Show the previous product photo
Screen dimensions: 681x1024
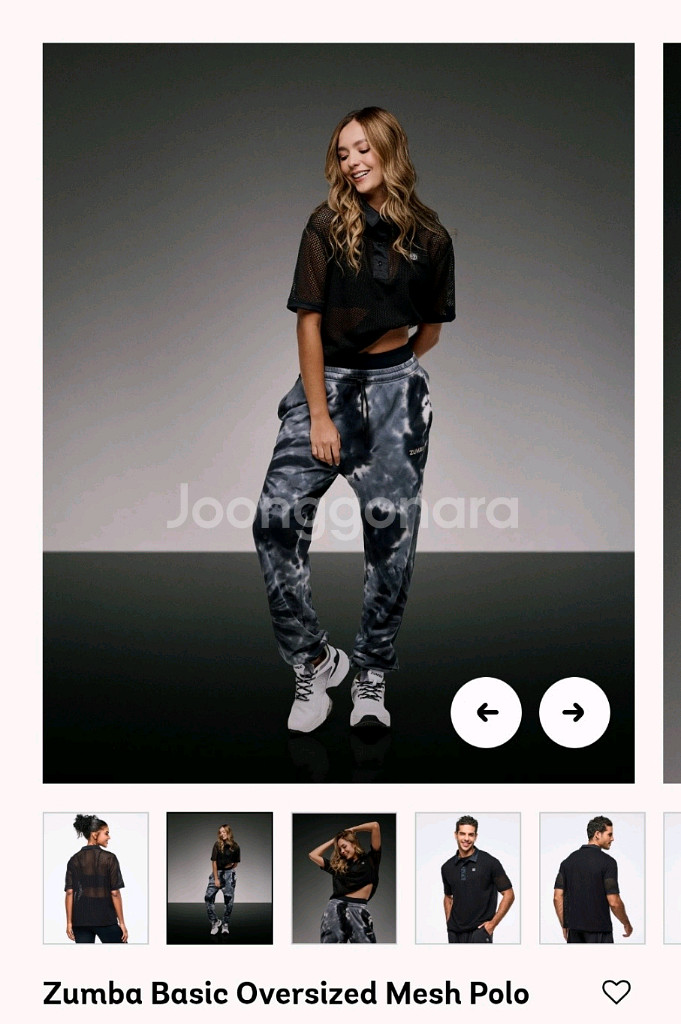(x=486, y=712)
